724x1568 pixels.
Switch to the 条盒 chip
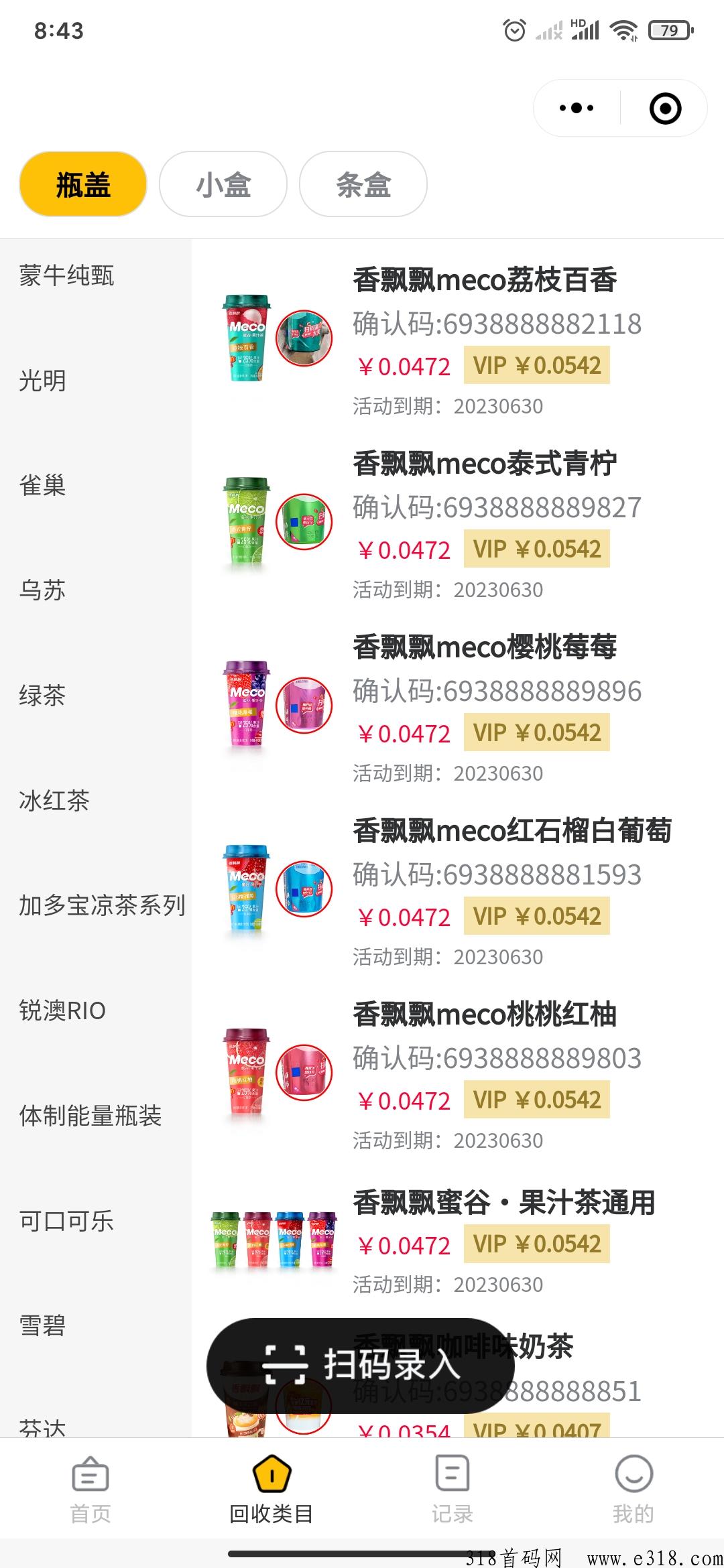(363, 184)
